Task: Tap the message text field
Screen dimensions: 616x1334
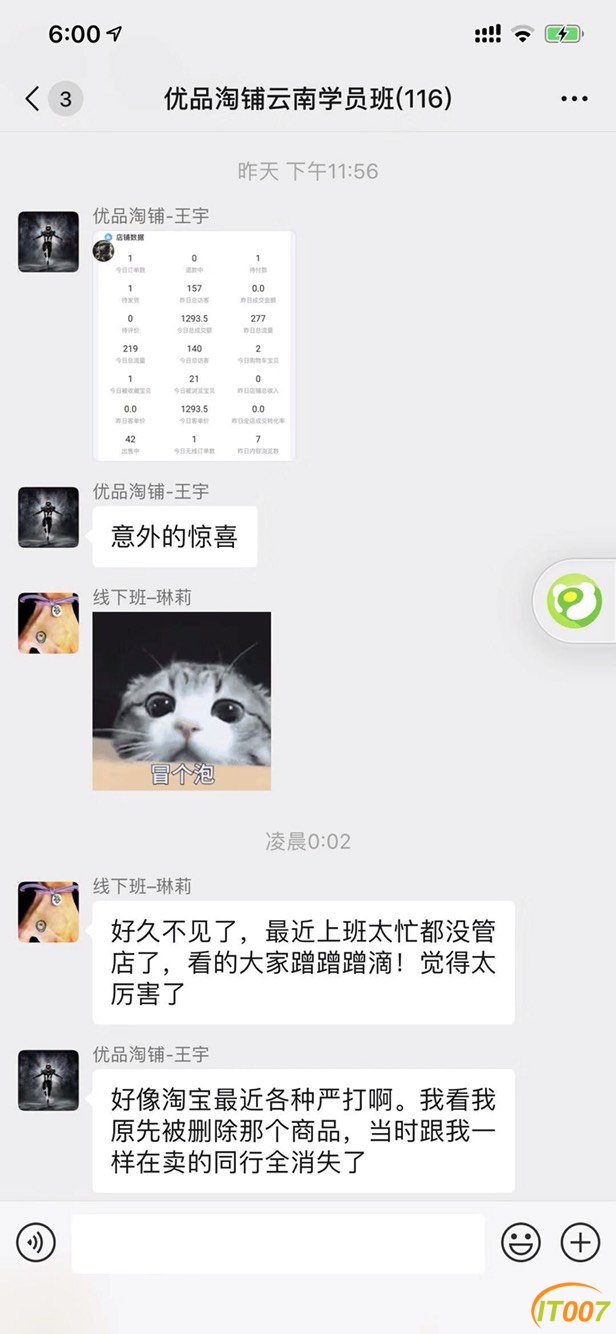Action: pyautogui.click(x=278, y=1243)
